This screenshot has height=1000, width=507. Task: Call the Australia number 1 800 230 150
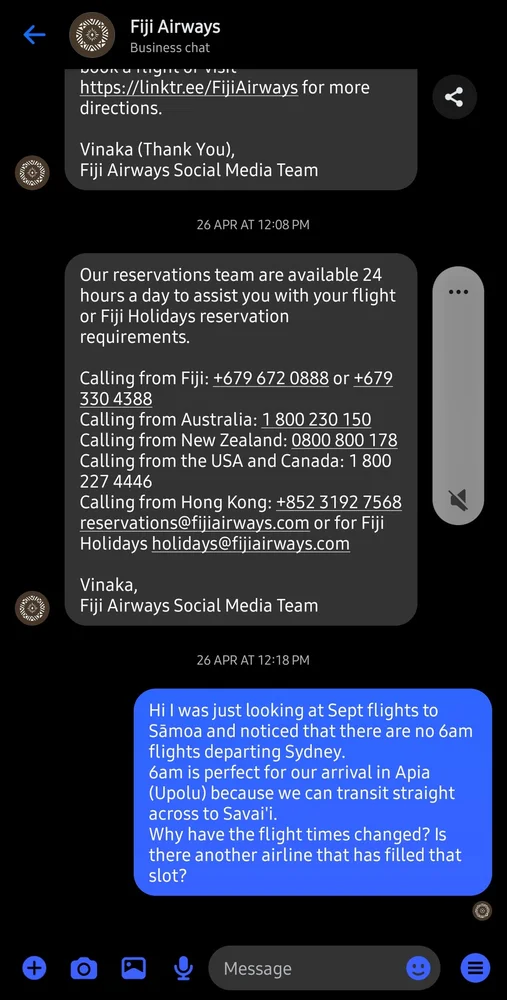coord(316,420)
